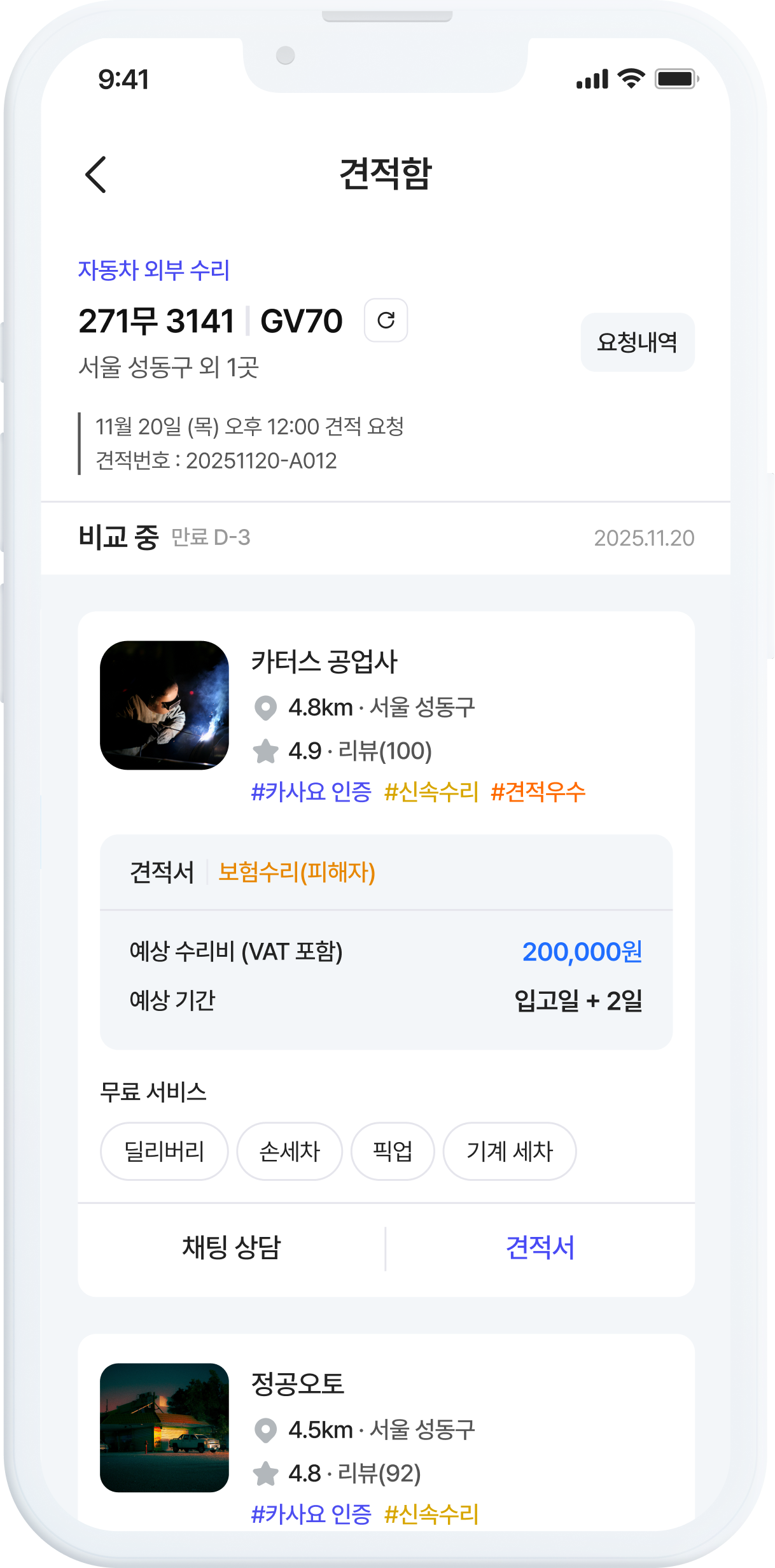775x1568 pixels.
Task: Open 요청내역 request history
Action: pyautogui.click(x=637, y=342)
